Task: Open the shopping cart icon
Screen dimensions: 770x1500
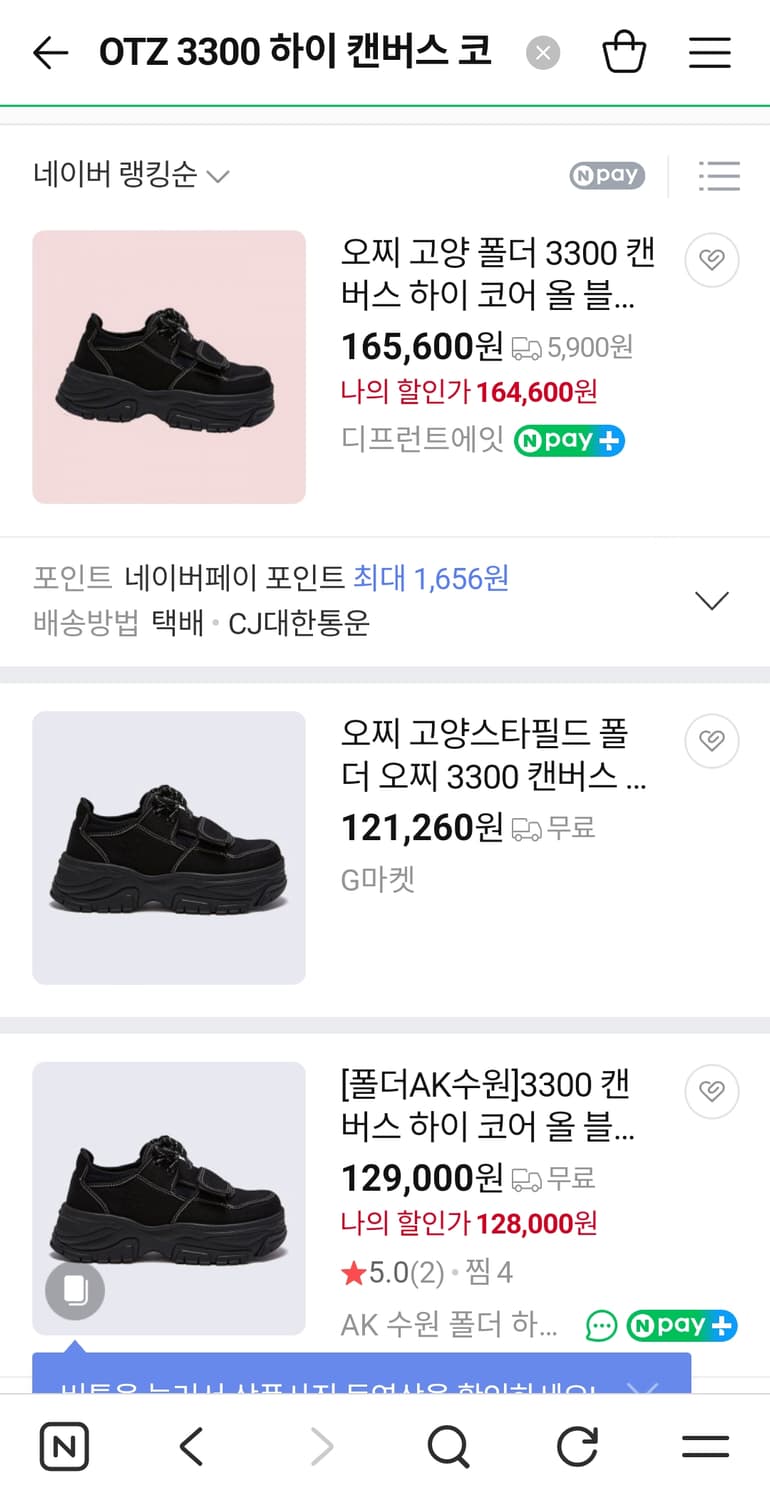Action: click(626, 52)
